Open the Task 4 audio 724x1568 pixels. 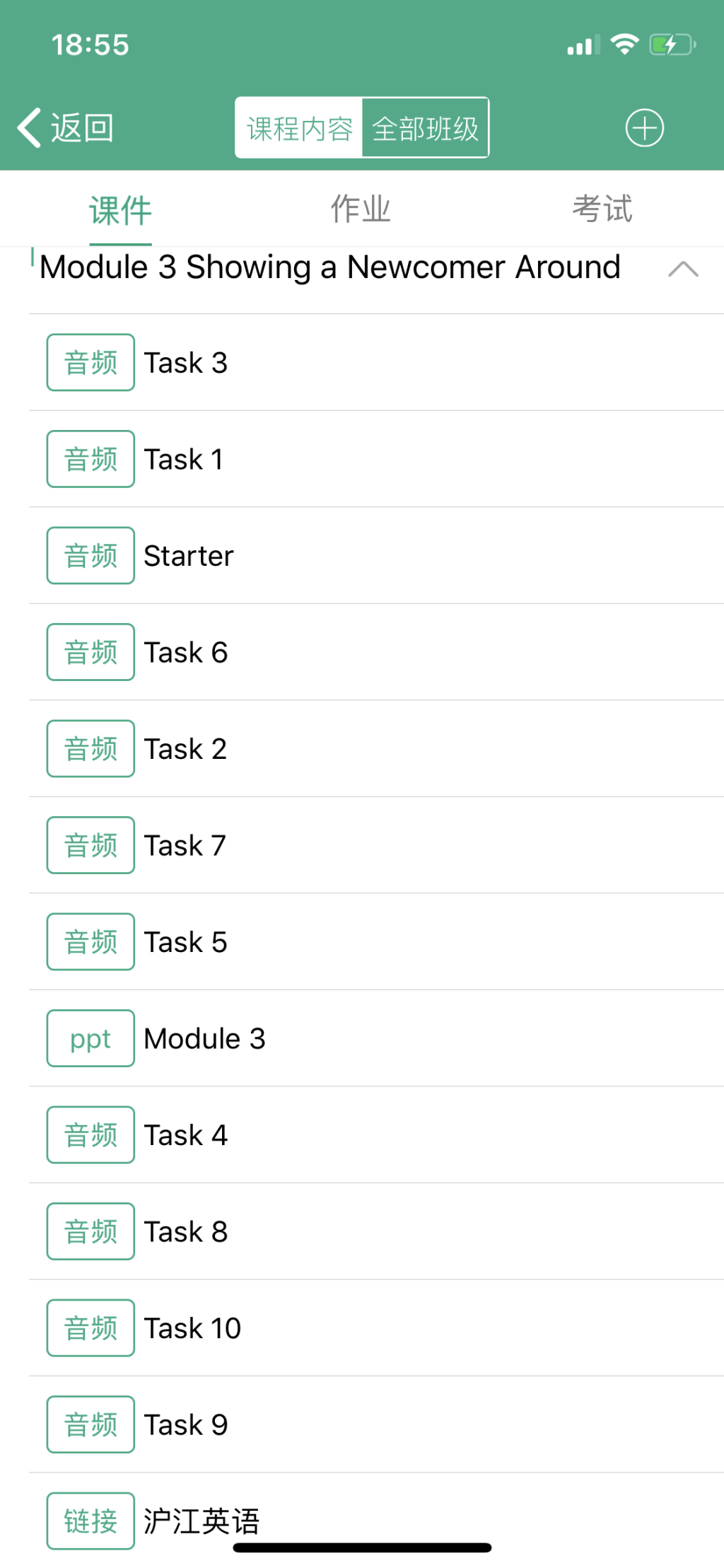point(376,1134)
